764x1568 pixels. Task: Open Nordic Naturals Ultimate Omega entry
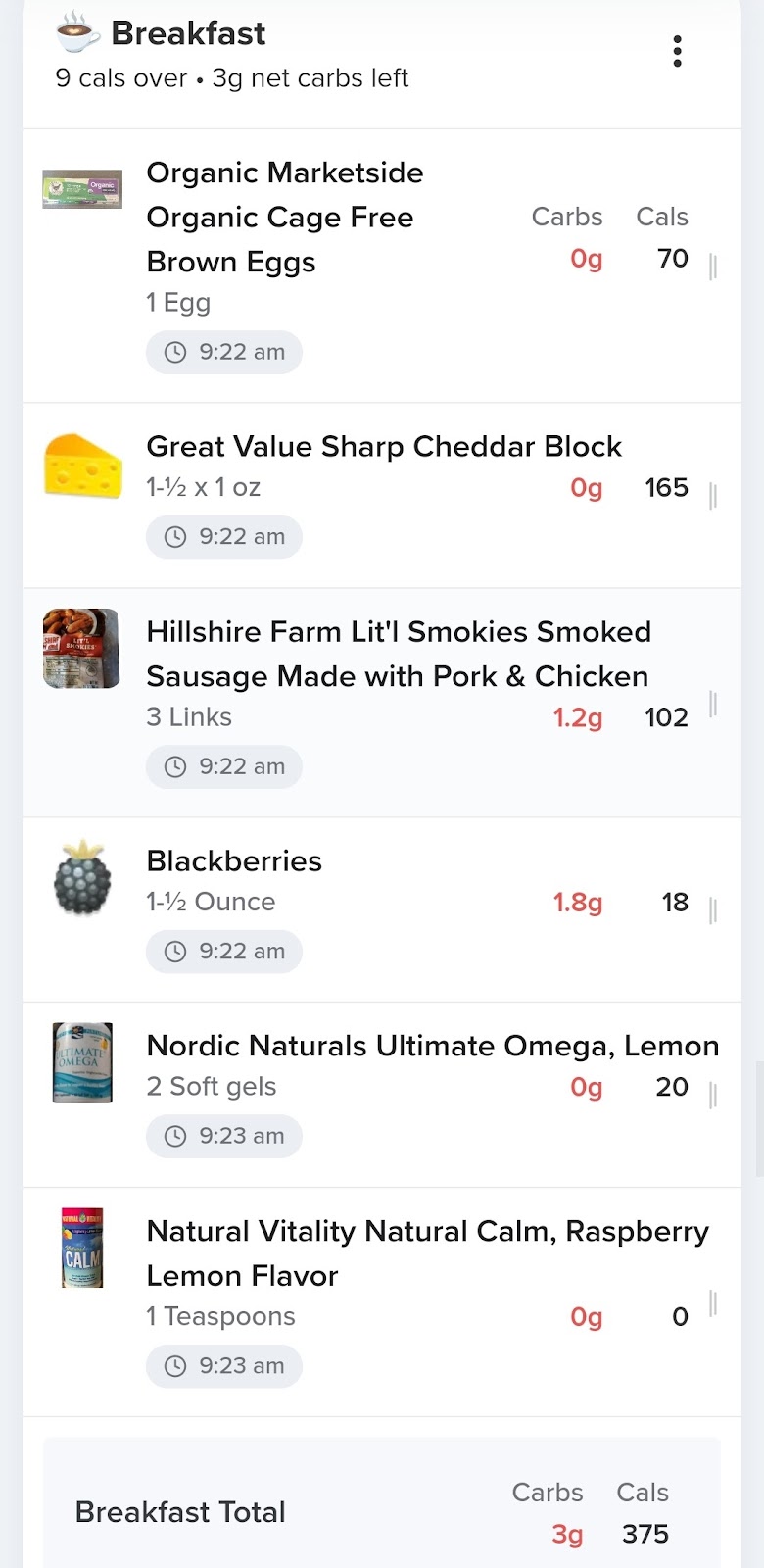pos(432,1047)
